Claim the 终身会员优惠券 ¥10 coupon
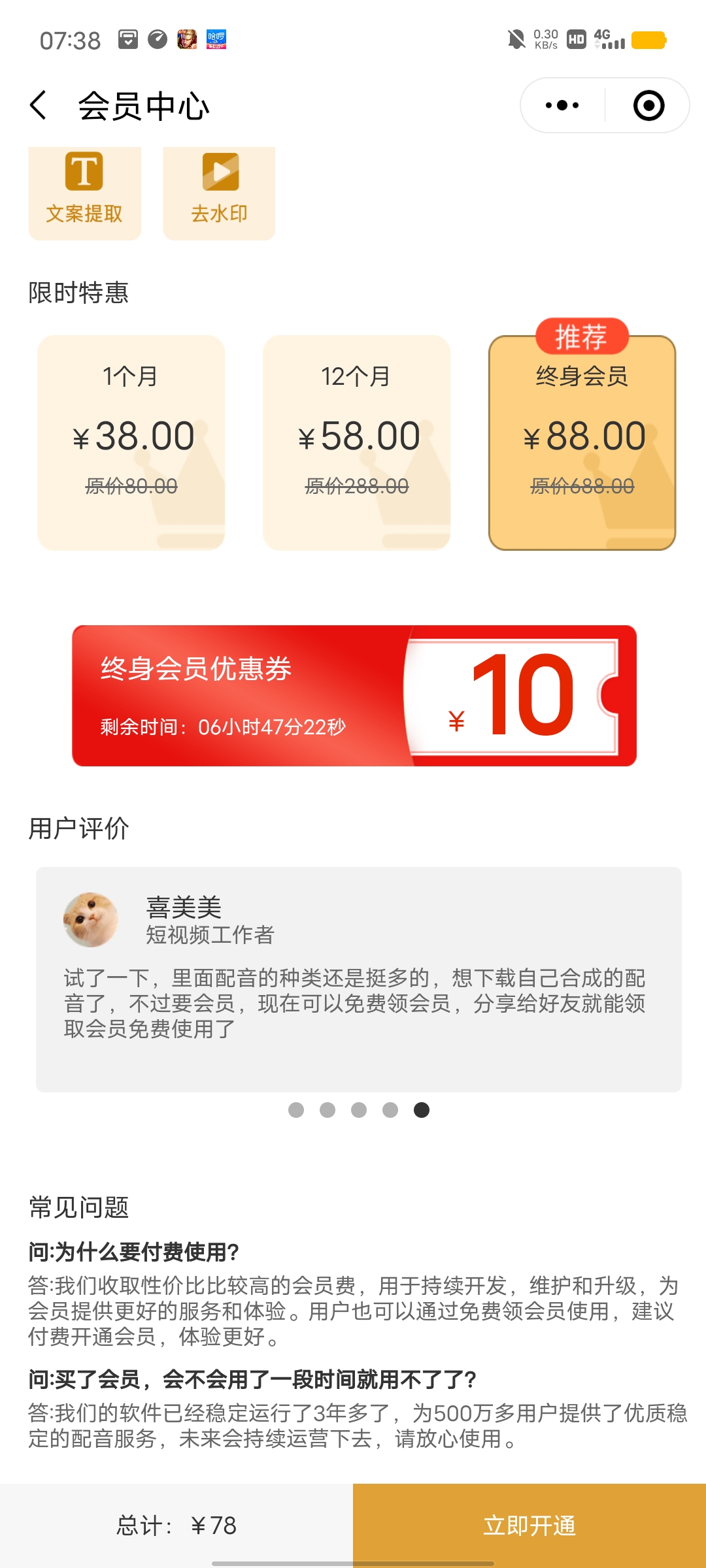Screen dimensions: 706x1568 tap(354, 696)
